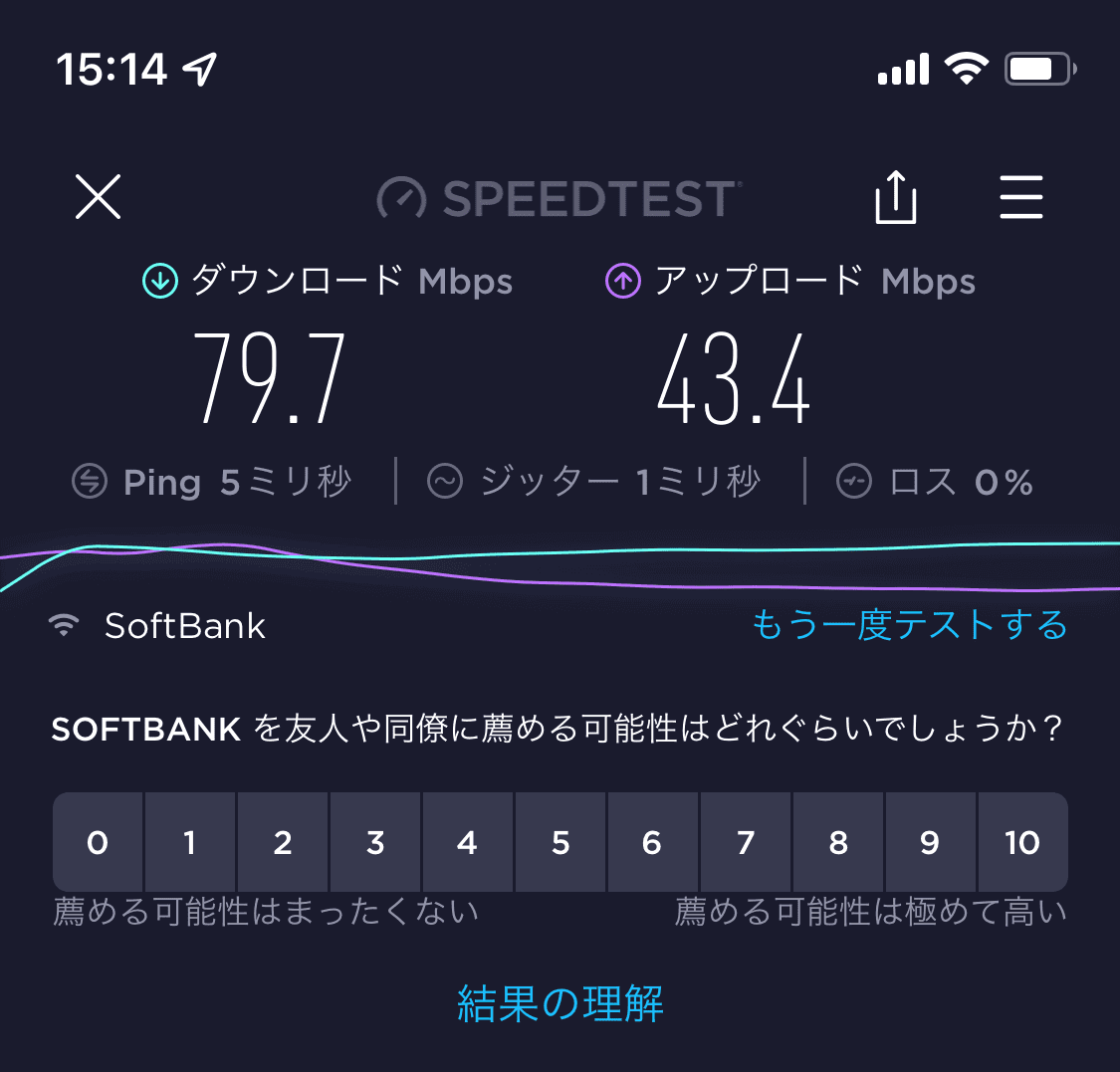Give SoftBank a 9 rating
This screenshot has width=1120, height=1072.
[930, 842]
